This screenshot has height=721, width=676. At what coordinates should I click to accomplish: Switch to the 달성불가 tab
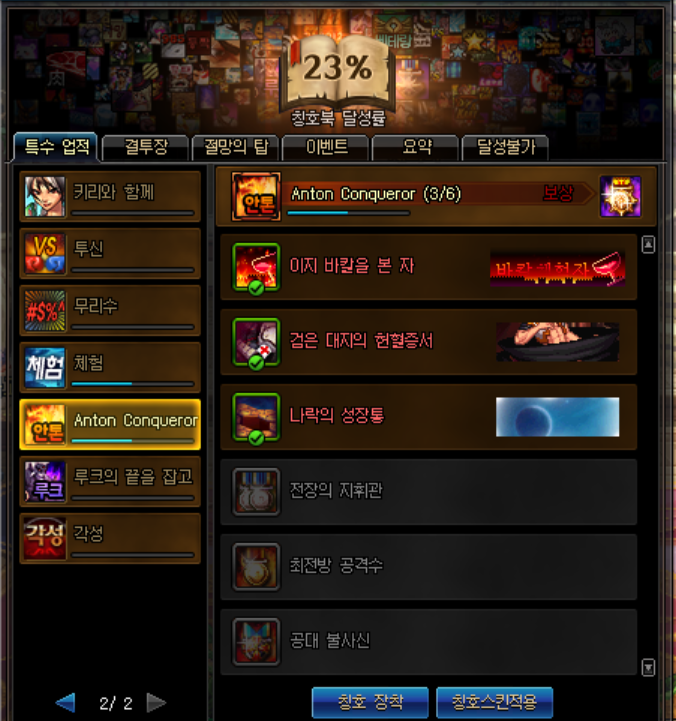[x=505, y=148]
